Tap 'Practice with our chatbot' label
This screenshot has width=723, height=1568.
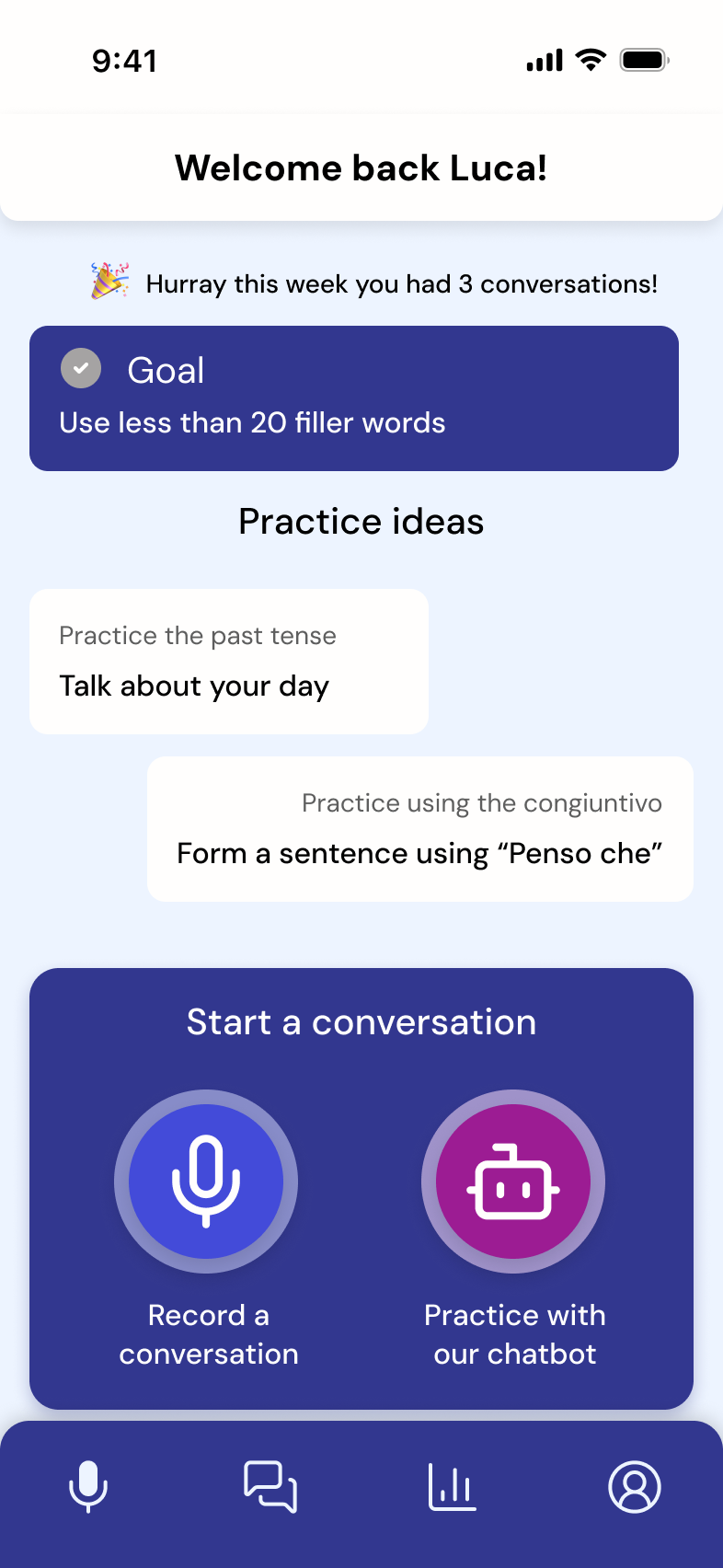[x=514, y=1334]
